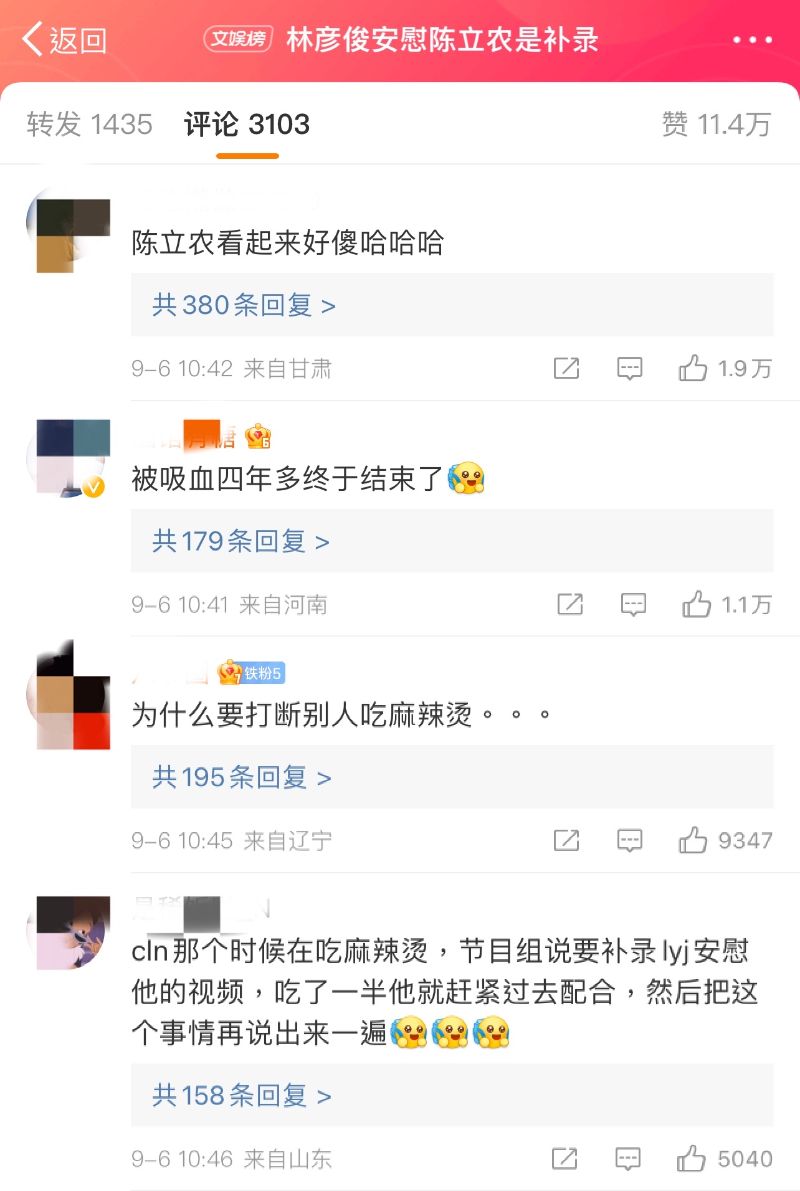Like the comment with 1.1万 likes
The image size is (800, 1191).
(x=696, y=605)
